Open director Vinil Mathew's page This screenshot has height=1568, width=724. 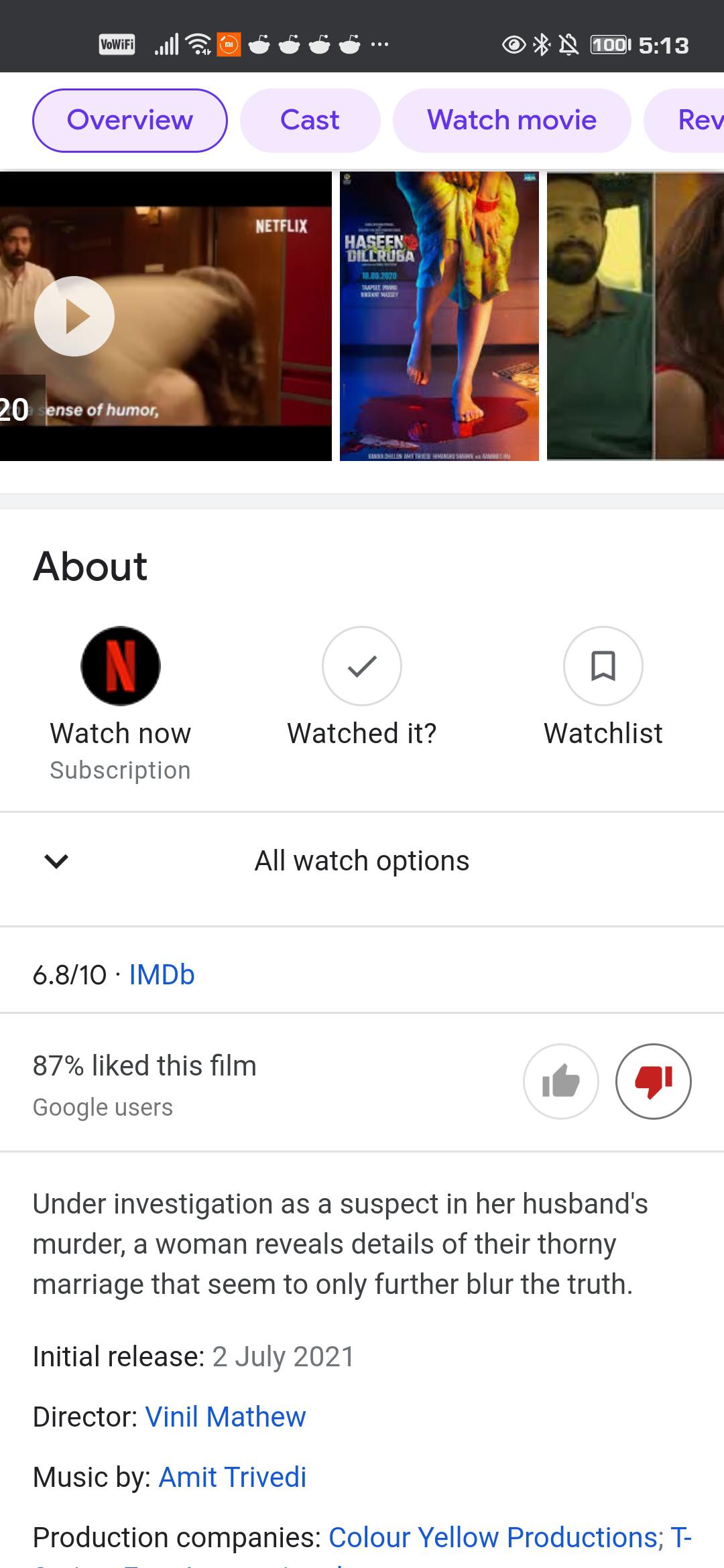tap(225, 1417)
